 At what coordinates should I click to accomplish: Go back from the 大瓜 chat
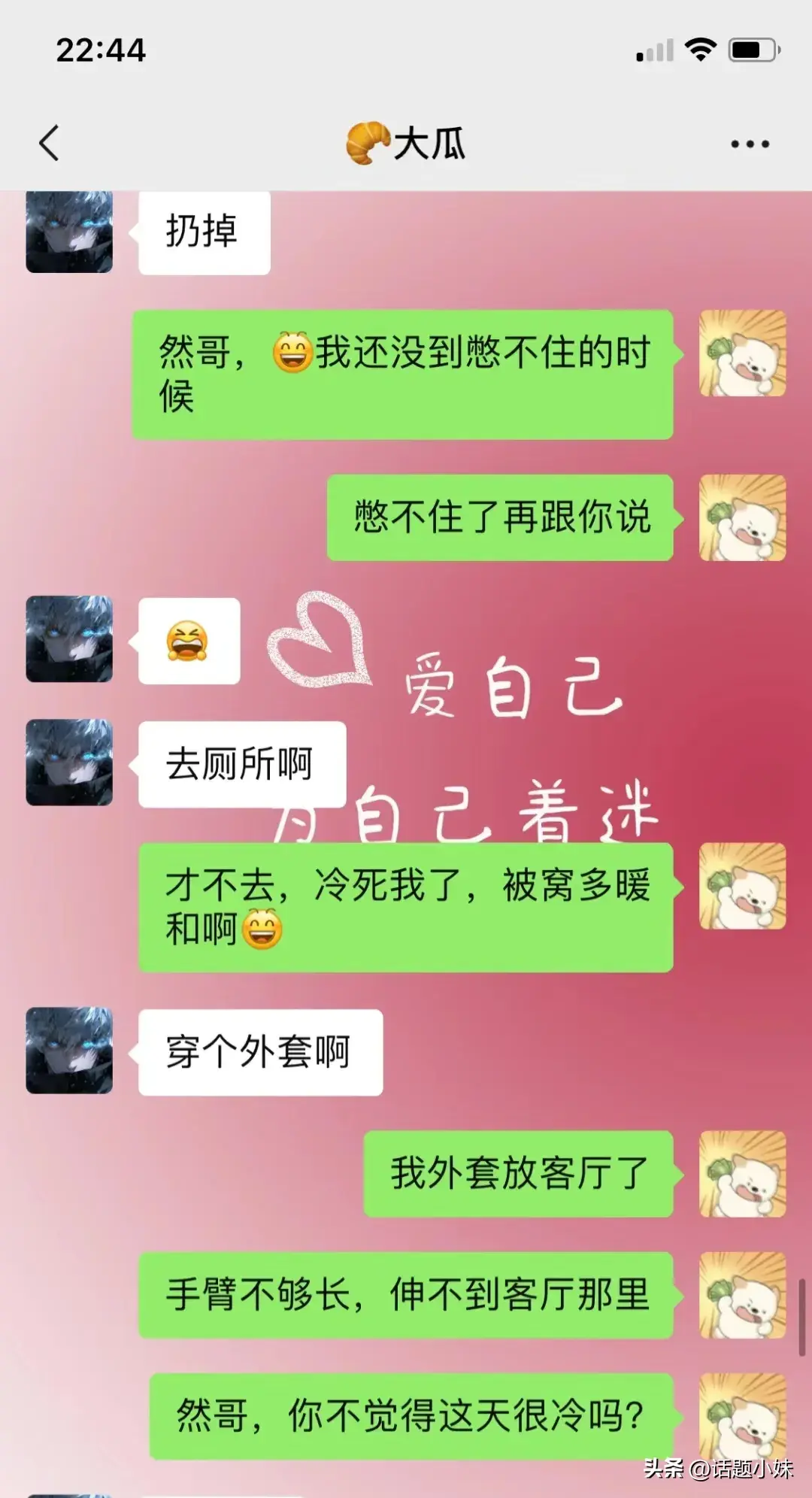(49, 143)
